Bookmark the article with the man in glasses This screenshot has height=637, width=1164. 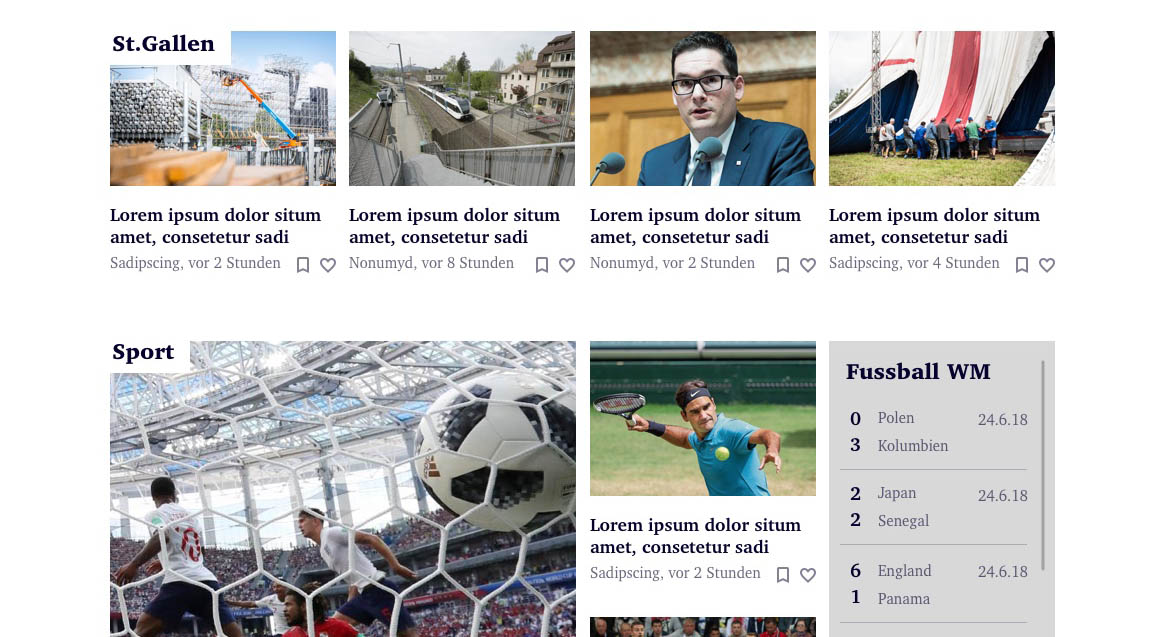(x=783, y=265)
